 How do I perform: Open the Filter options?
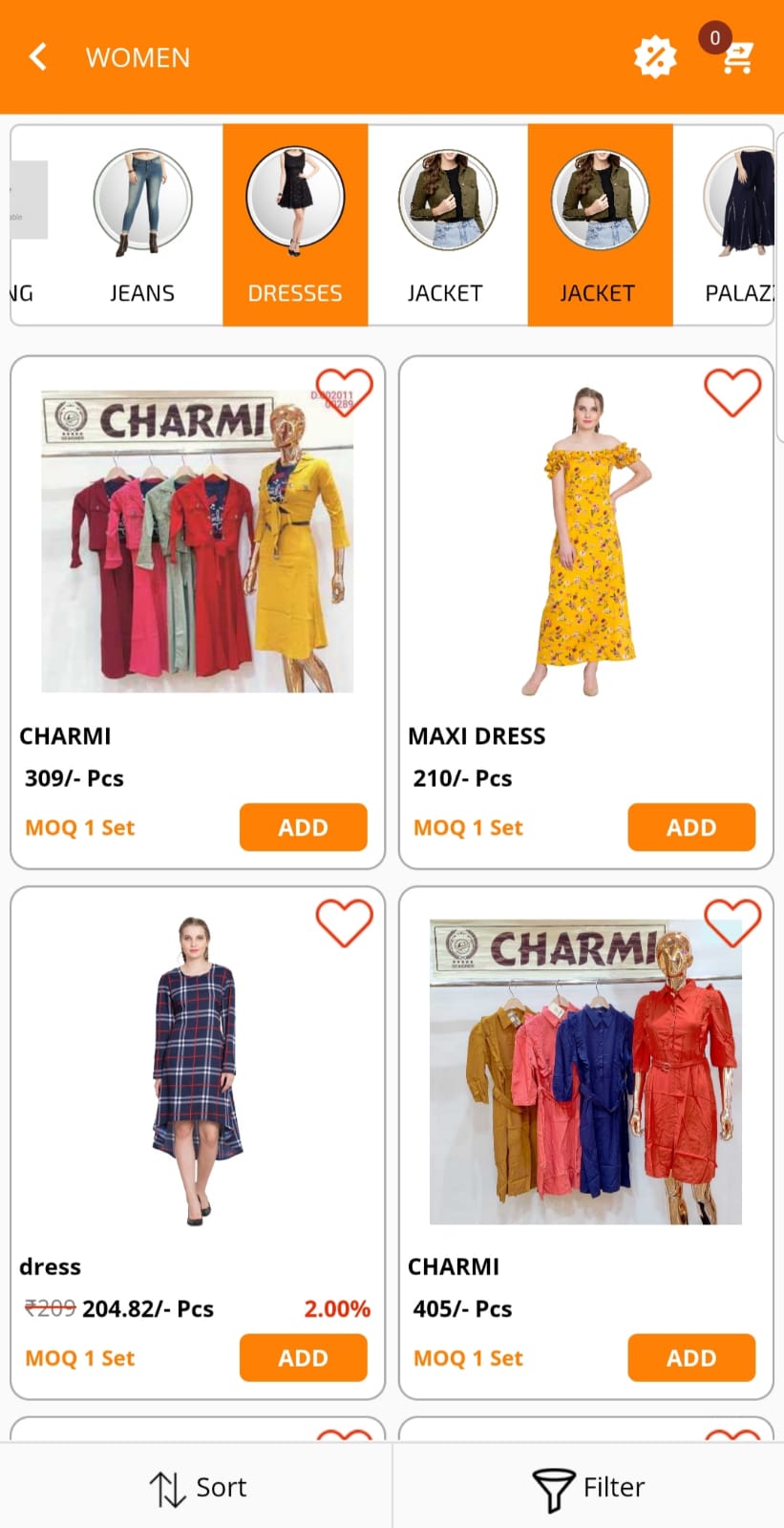[588, 1487]
